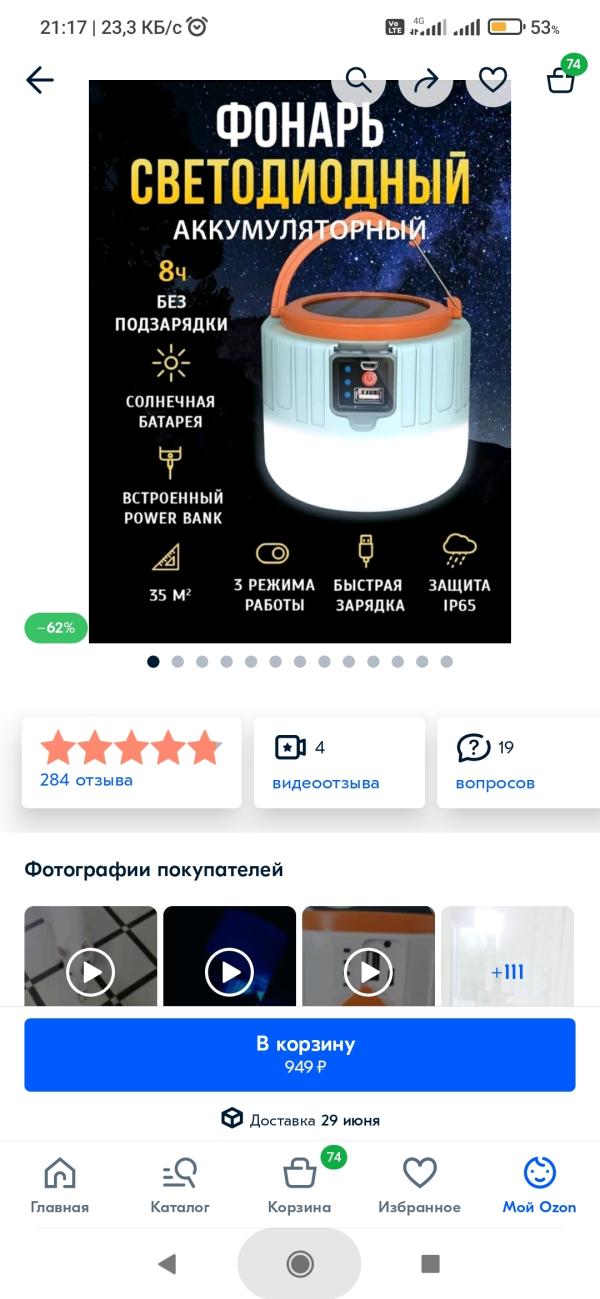Image resolution: width=600 pixels, height=1299 pixels.
Task: Switch to the Каталог tab
Action: tap(180, 1186)
